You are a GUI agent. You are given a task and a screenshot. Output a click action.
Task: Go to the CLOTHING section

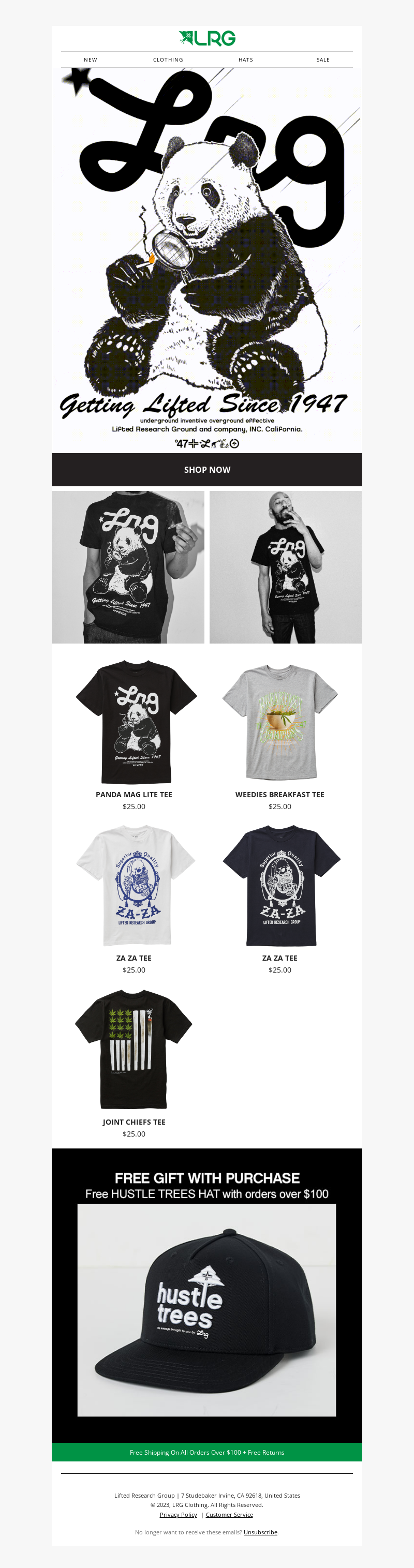[168, 59]
